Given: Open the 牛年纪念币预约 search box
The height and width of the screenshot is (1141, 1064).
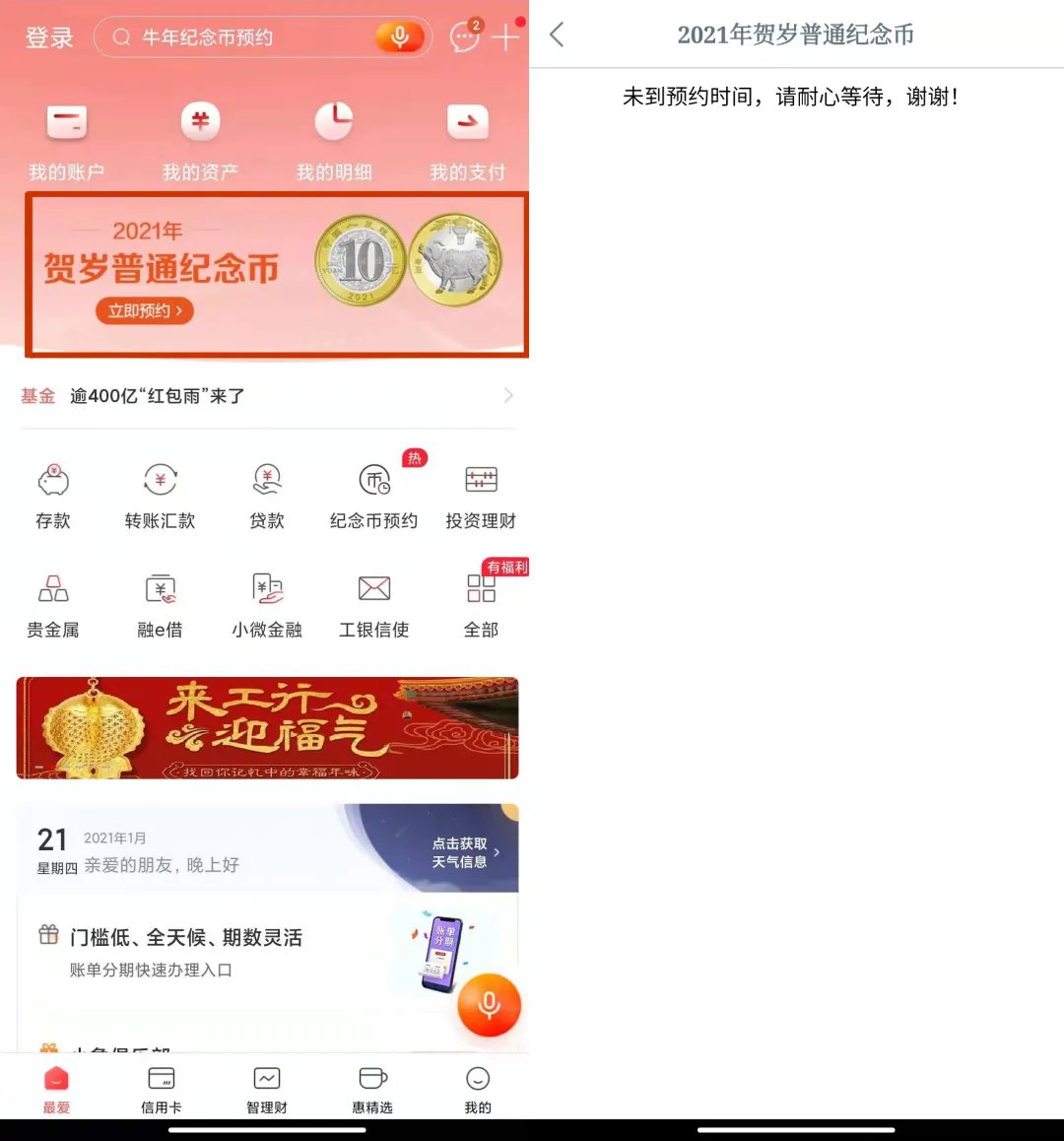Looking at the screenshot, I should pyautogui.click(x=236, y=37).
